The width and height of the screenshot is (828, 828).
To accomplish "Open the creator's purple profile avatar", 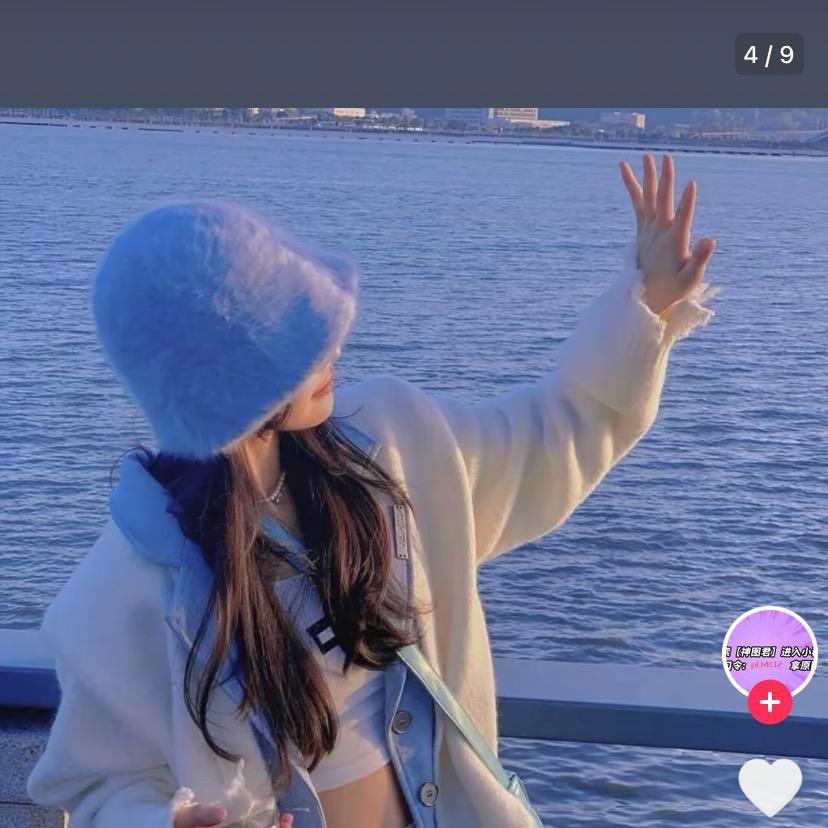I will [x=769, y=651].
